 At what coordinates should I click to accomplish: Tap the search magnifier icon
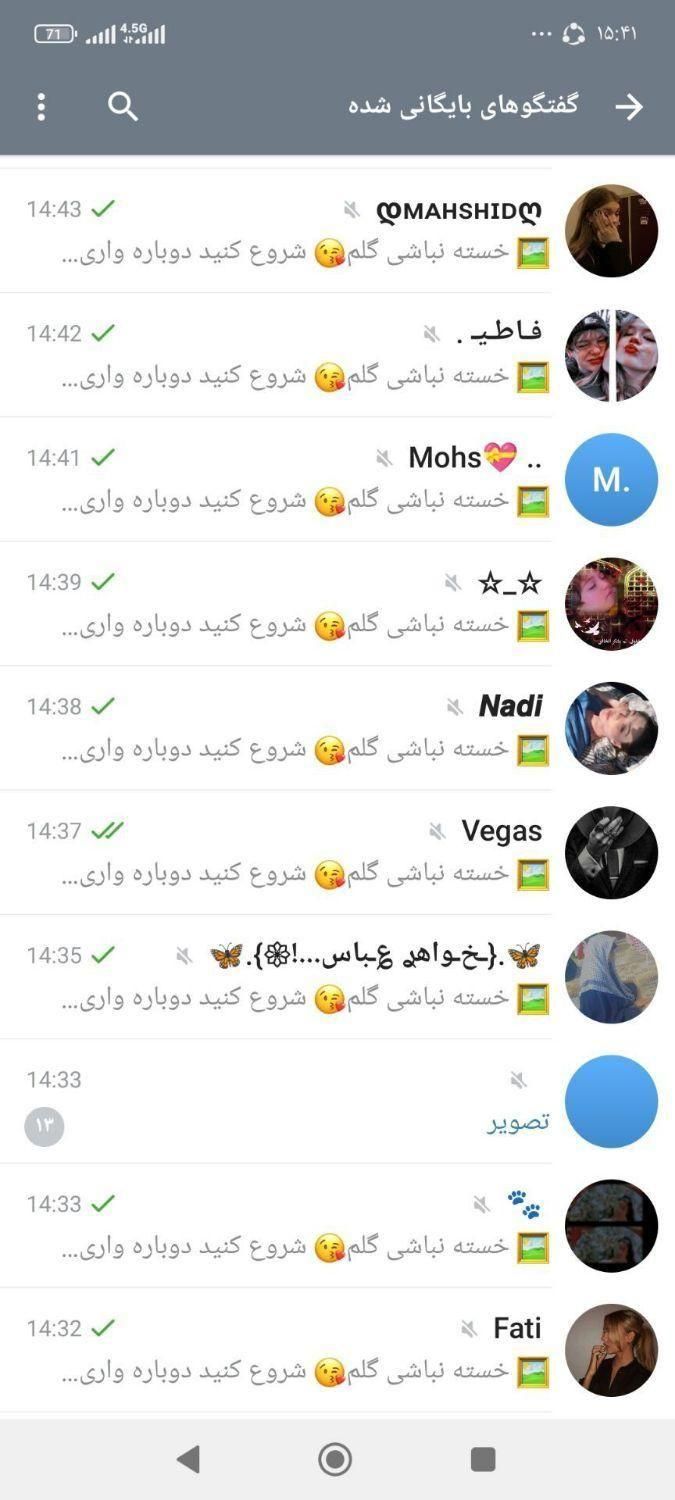coord(123,107)
